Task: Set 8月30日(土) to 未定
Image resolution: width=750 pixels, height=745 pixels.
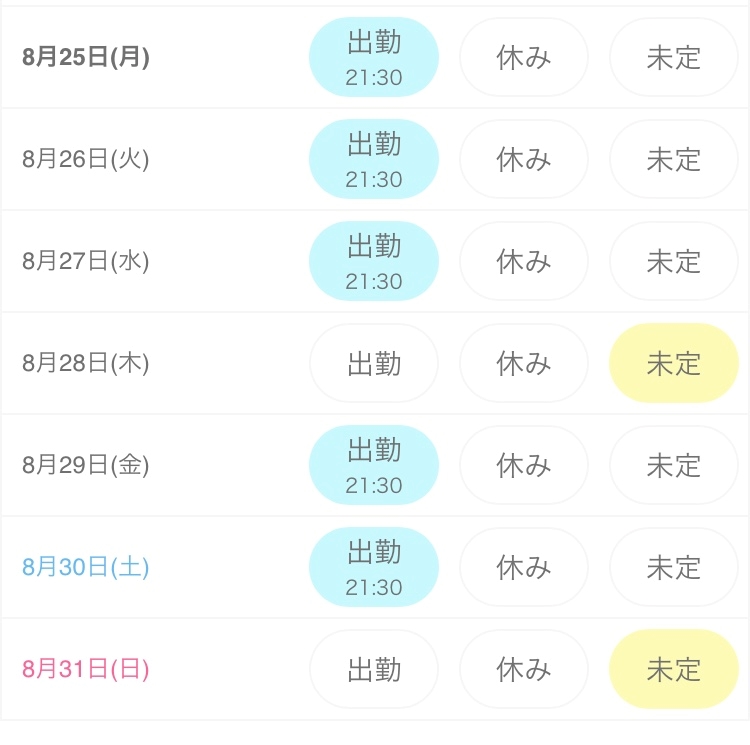Action: pyautogui.click(x=673, y=567)
